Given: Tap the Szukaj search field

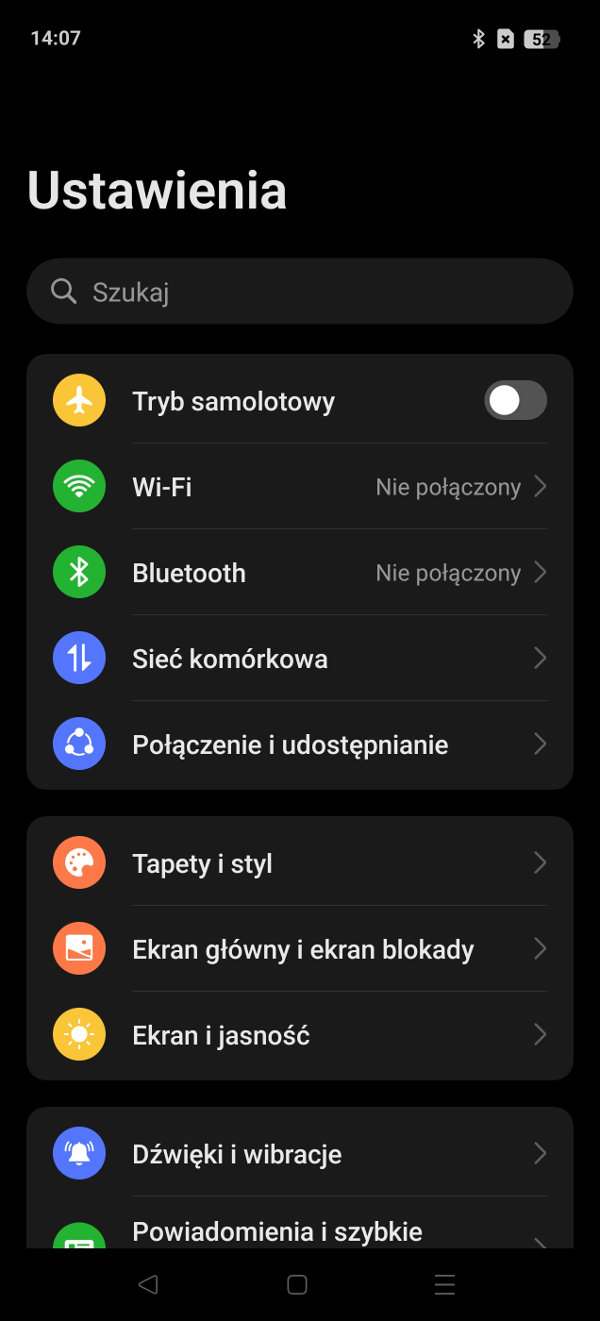Looking at the screenshot, I should pos(300,291).
